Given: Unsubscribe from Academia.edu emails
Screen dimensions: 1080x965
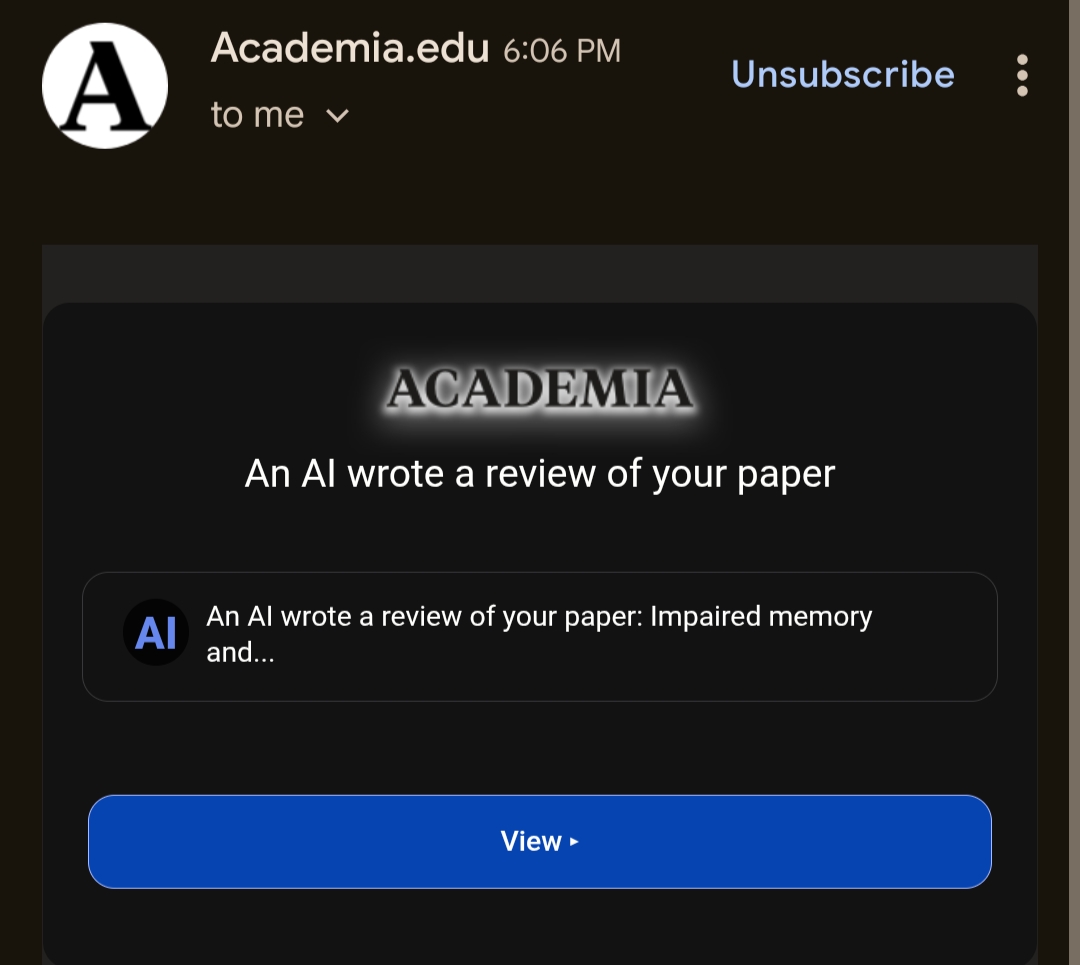Looking at the screenshot, I should (x=842, y=75).
